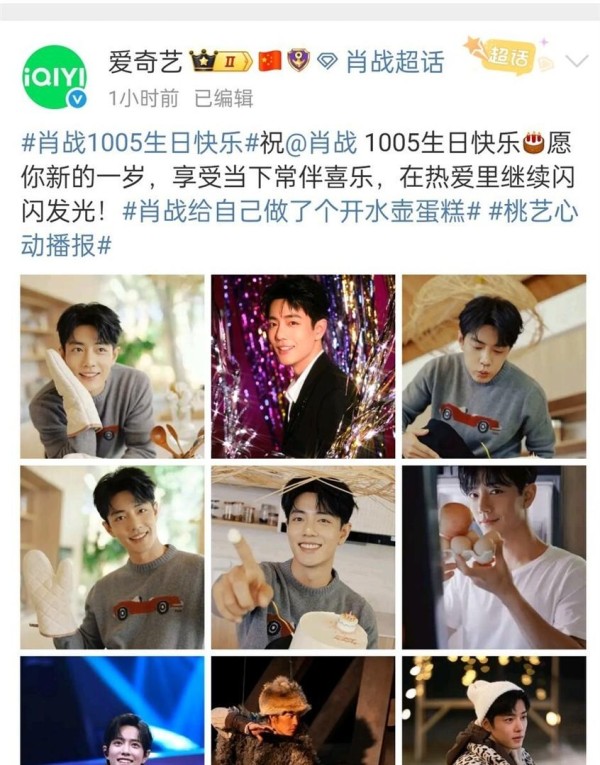View photo of man blowing under straw lamp
The width and height of the screenshot is (600, 765).
coord(494,366)
